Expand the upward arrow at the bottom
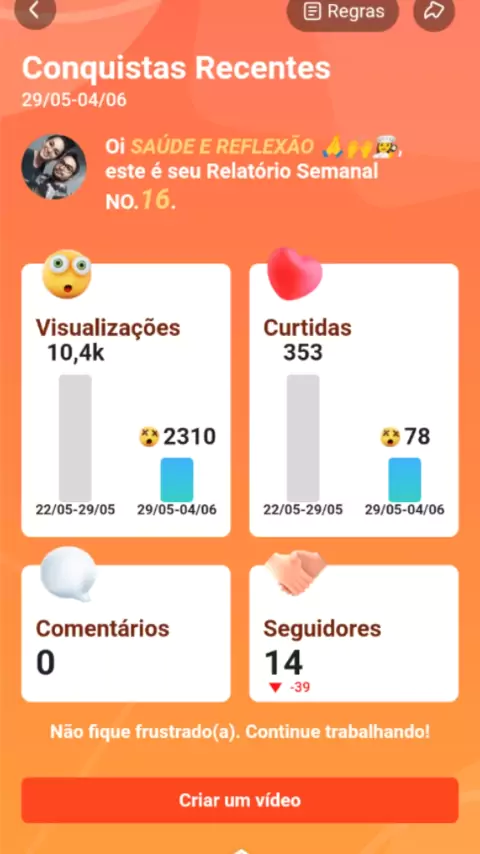 click(240, 850)
